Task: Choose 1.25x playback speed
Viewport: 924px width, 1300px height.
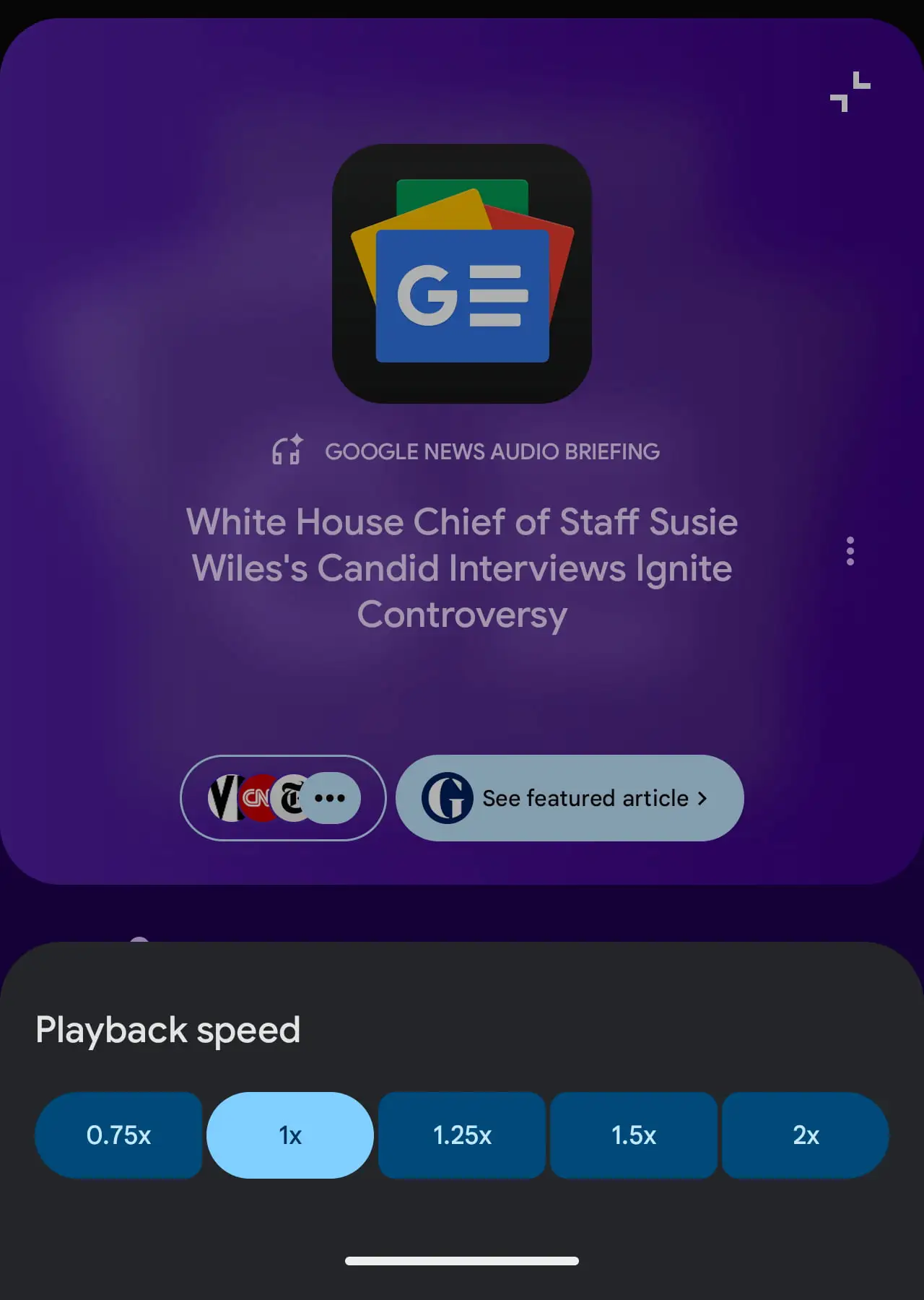Action: click(x=462, y=1135)
